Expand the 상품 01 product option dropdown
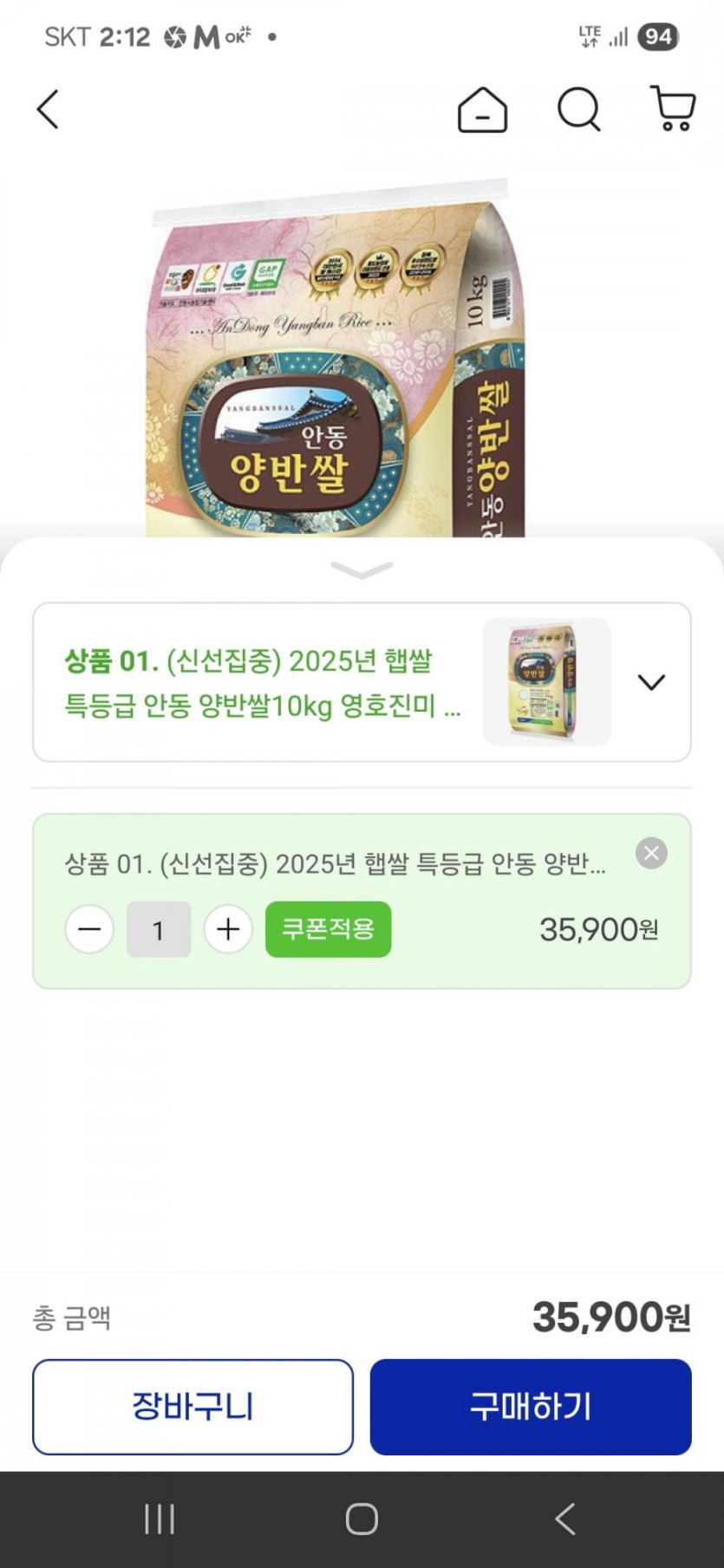This screenshot has height=1568, width=724. tap(650, 682)
